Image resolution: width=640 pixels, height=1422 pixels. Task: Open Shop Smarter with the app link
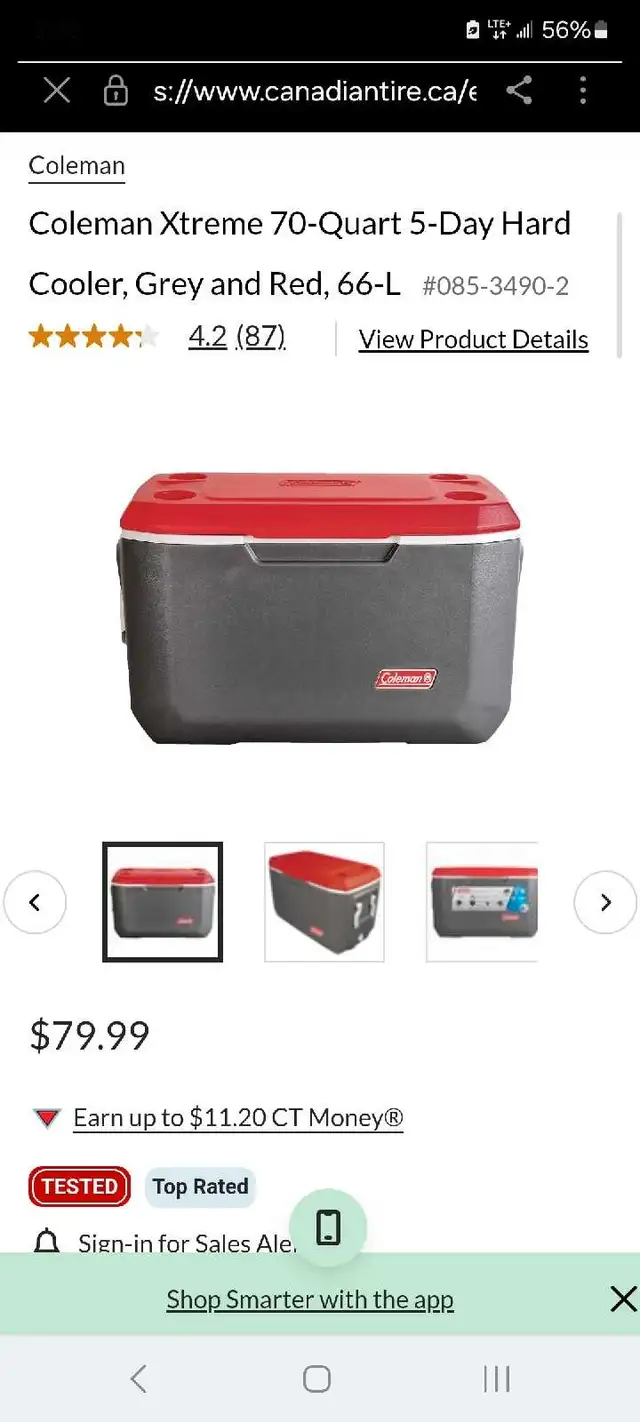point(310,1299)
